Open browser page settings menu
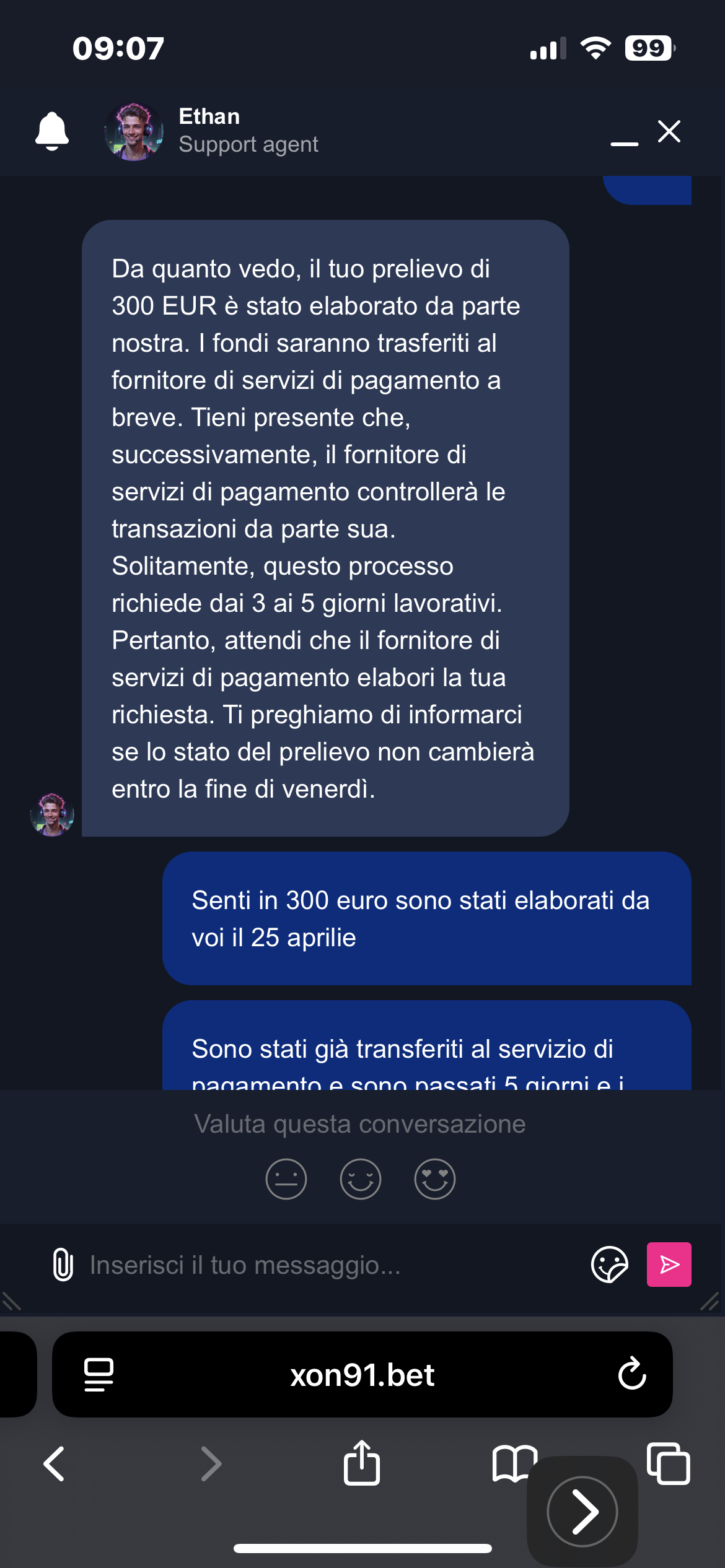Image resolution: width=725 pixels, height=1568 pixels. (x=99, y=1375)
